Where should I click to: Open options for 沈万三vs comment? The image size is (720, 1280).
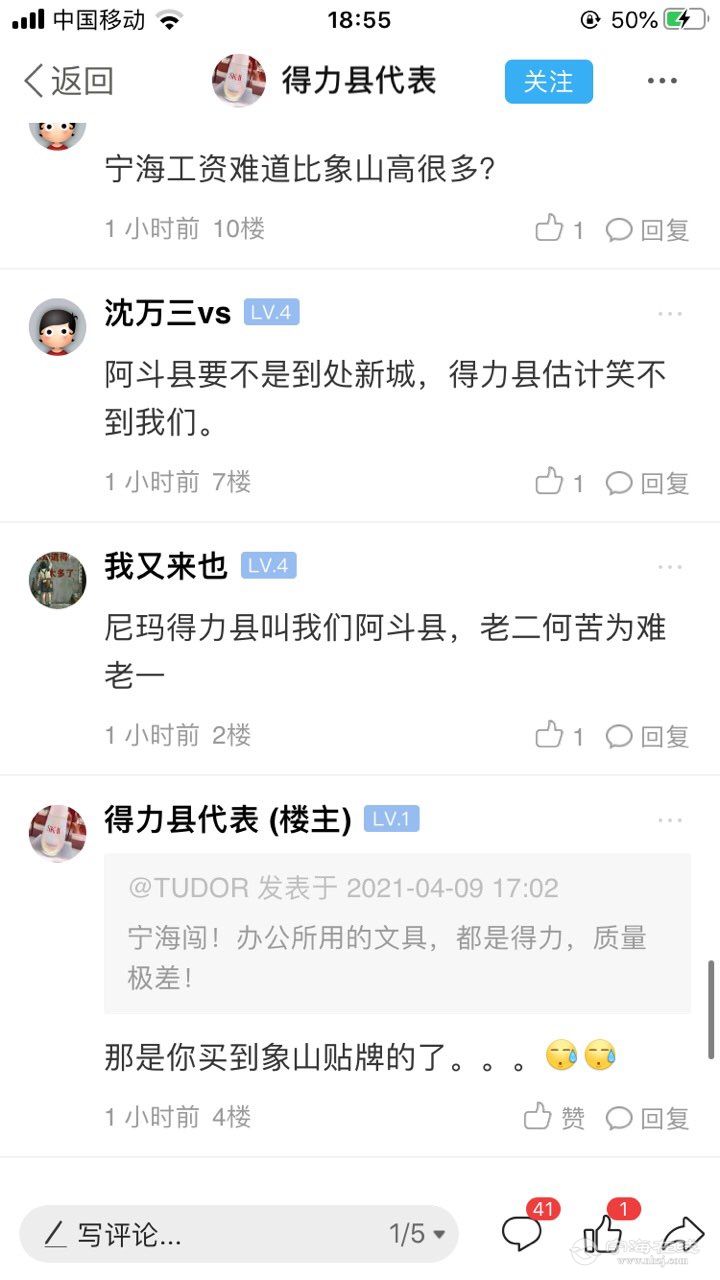point(669,314)
